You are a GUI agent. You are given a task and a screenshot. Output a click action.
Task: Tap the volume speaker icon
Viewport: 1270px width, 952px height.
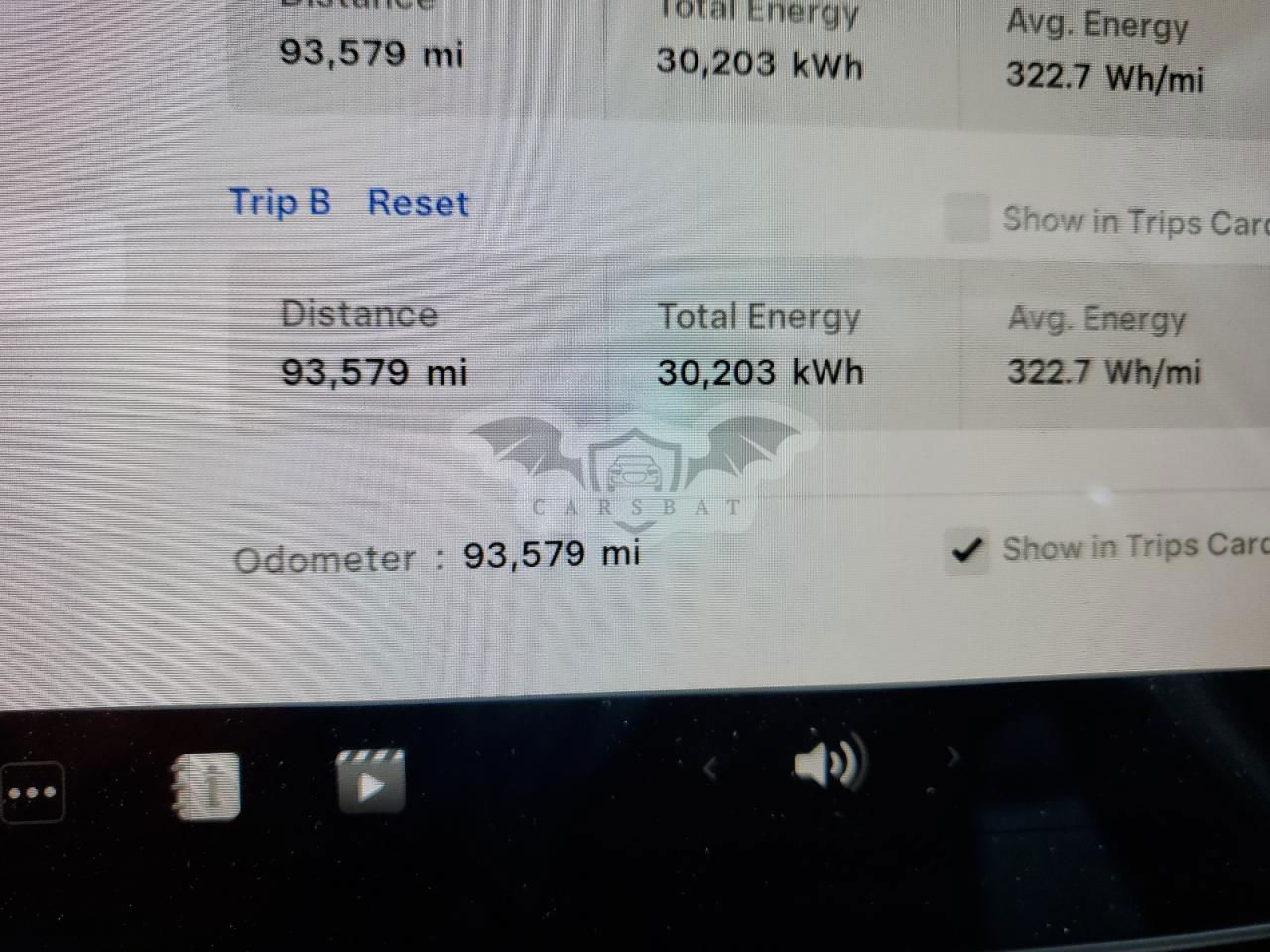point(828,765)
